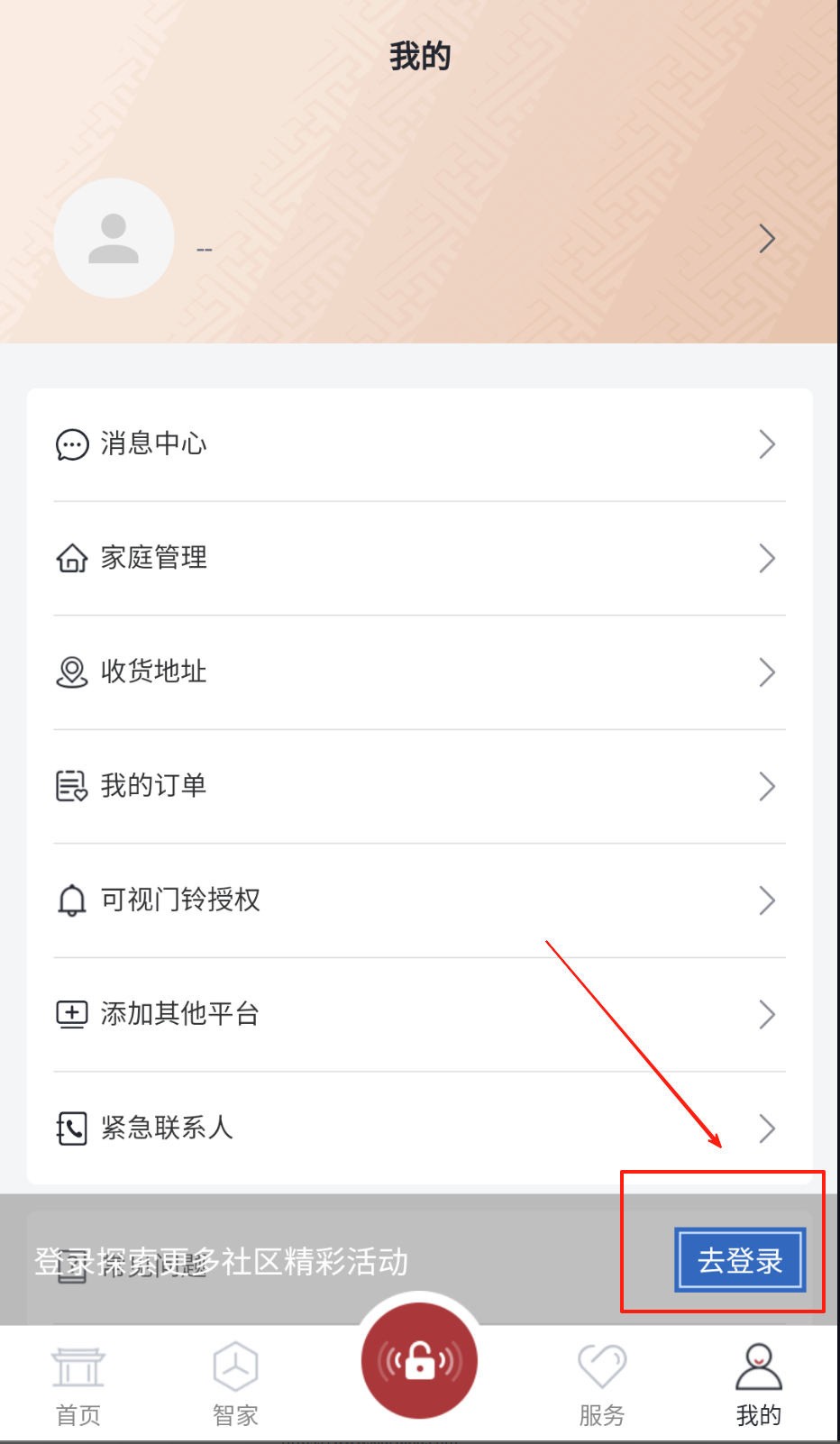
Task: Tap the 去登录 login button
Action: pos(740,1260)
